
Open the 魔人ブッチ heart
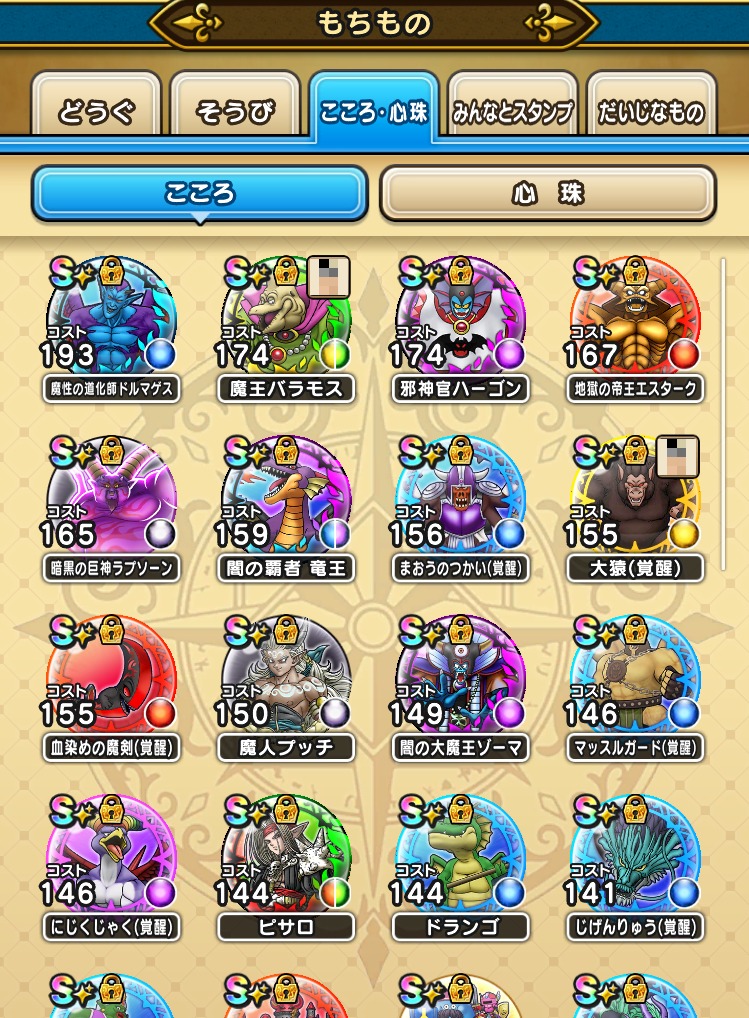coord(286,685)
